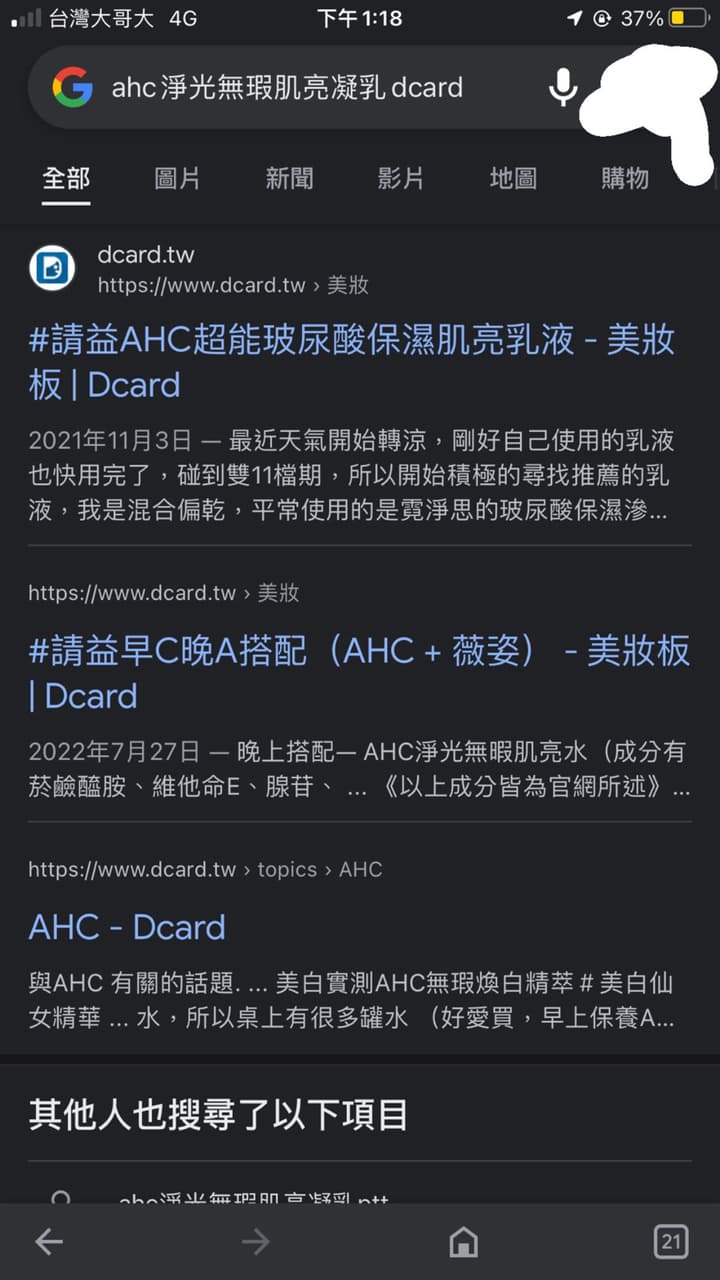The height and width of the screenshot is (1280, 720).
Task: Open the AHC - Dcard topic page
Action: 126,928
